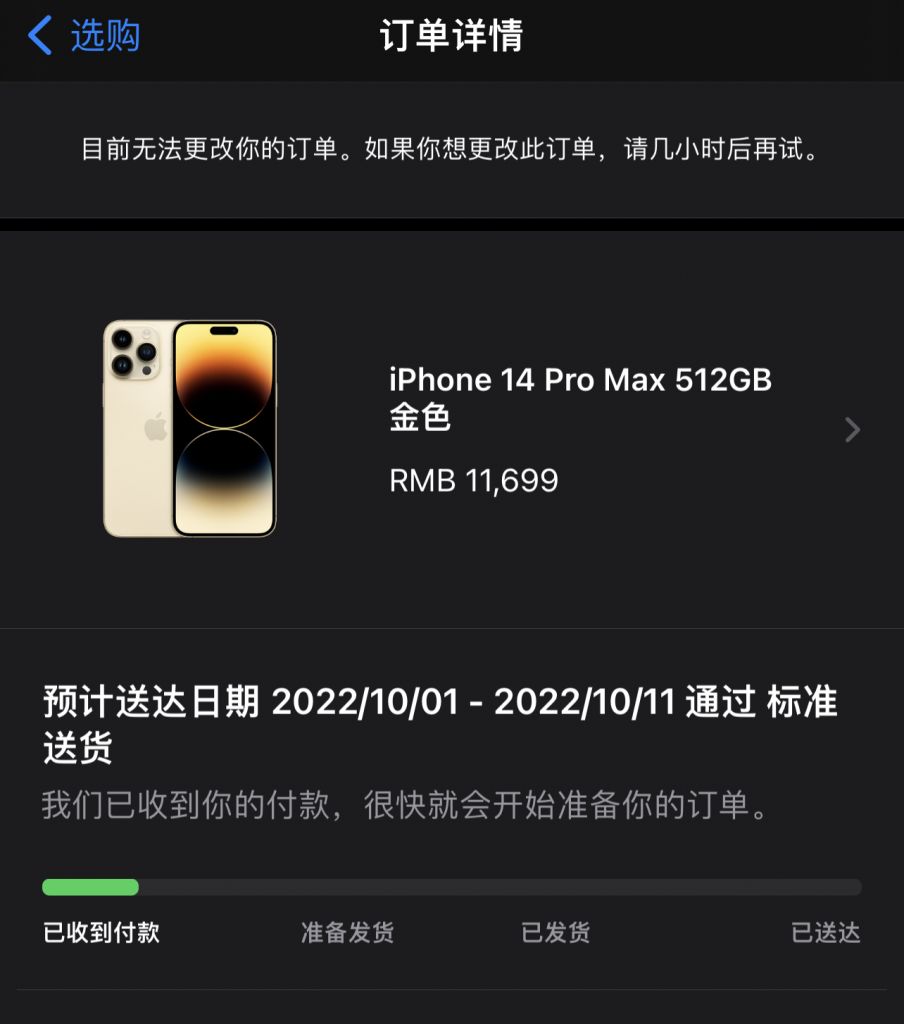
Task: Click the 已送达 delivery stage label
Action: tap(833, 932)
